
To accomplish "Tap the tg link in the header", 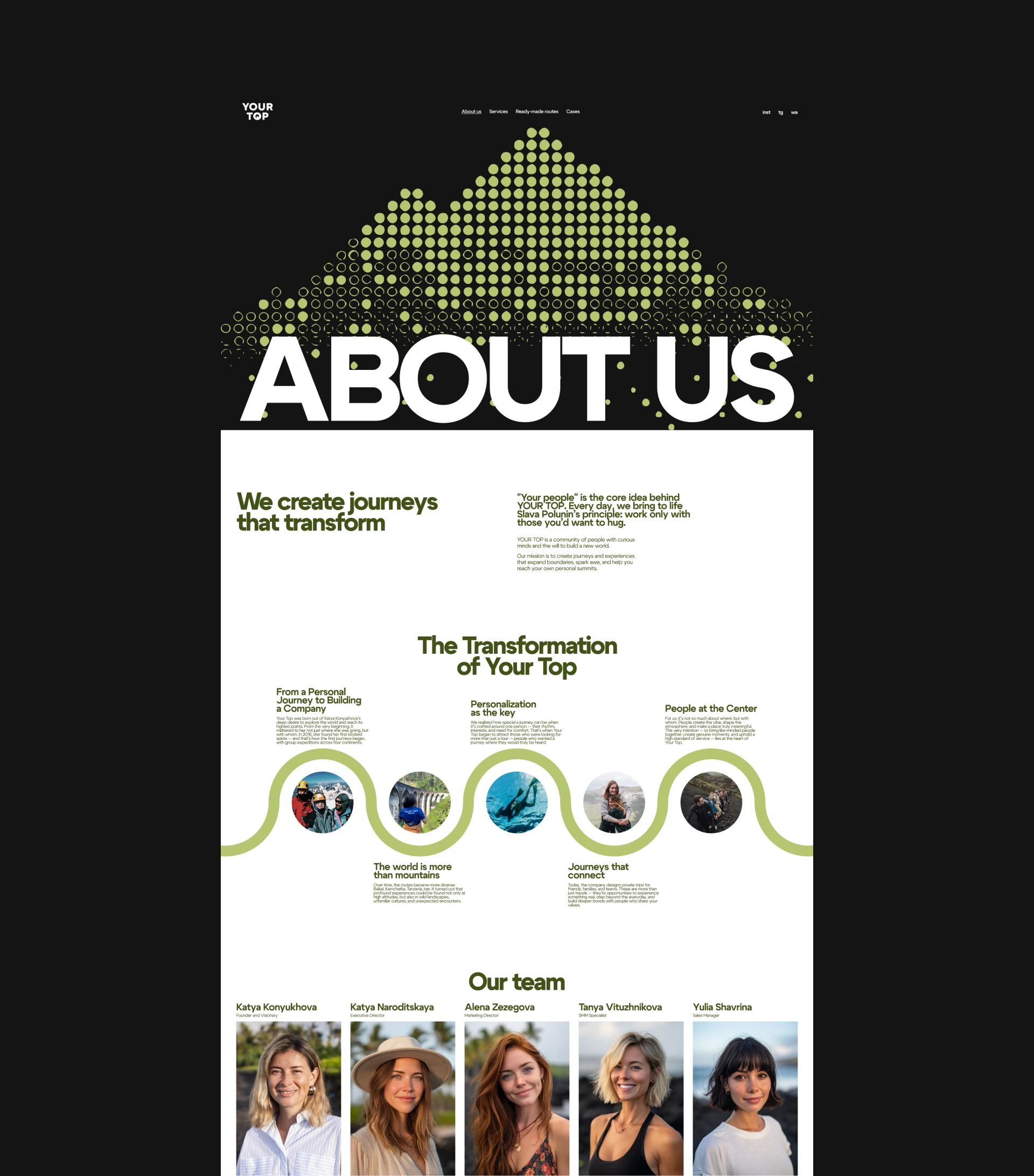I will (x=780, y=113).
